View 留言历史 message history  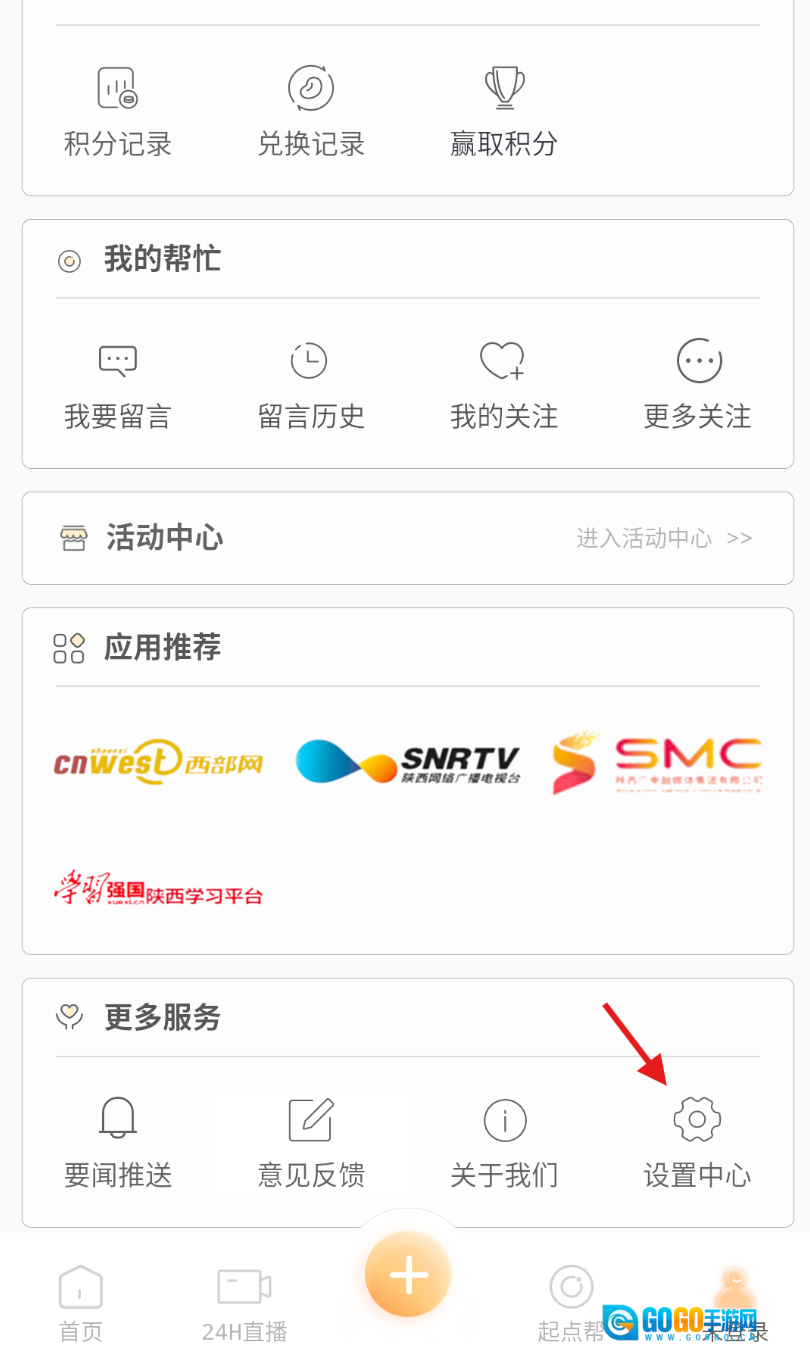tap(311, 385)
